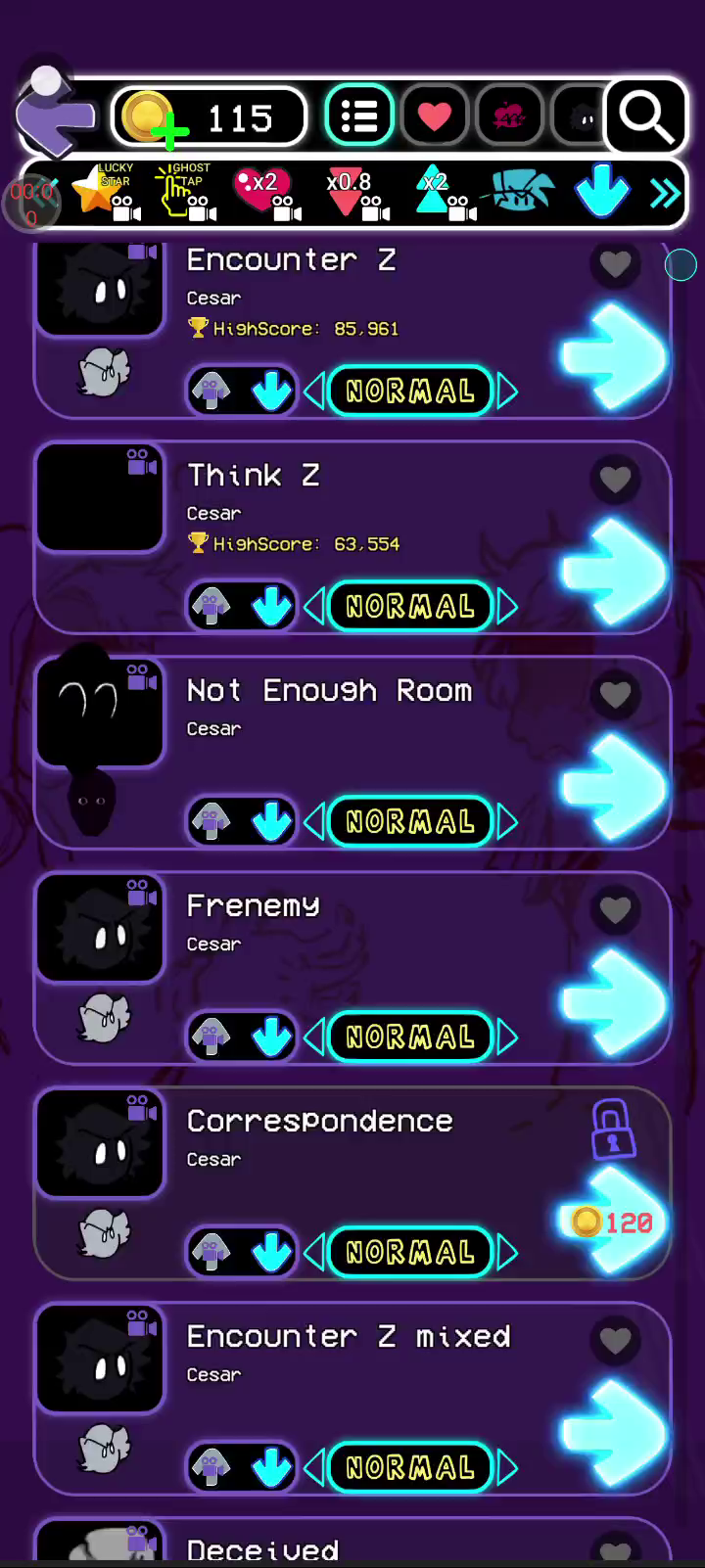This screenshot has width=705, height=1568.
Task: Open the song list filter
Action: coord(359,117)
